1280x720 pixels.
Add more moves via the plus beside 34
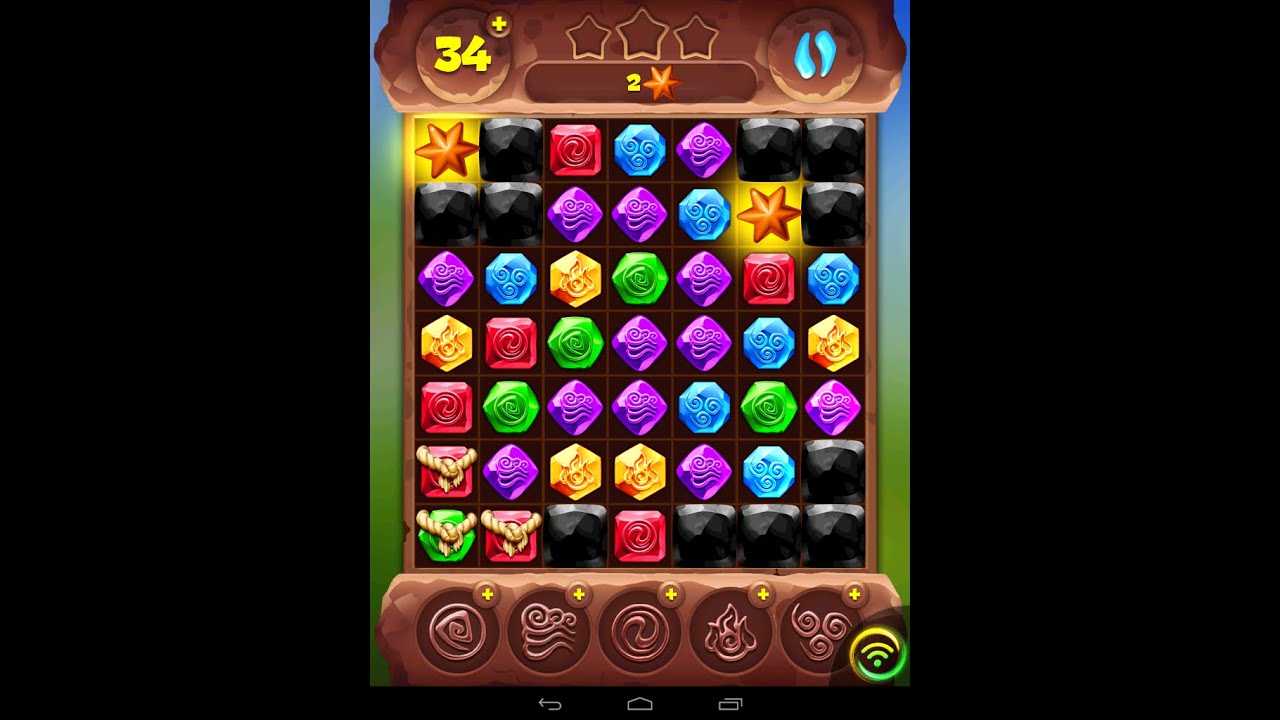(x=499, y=24)
